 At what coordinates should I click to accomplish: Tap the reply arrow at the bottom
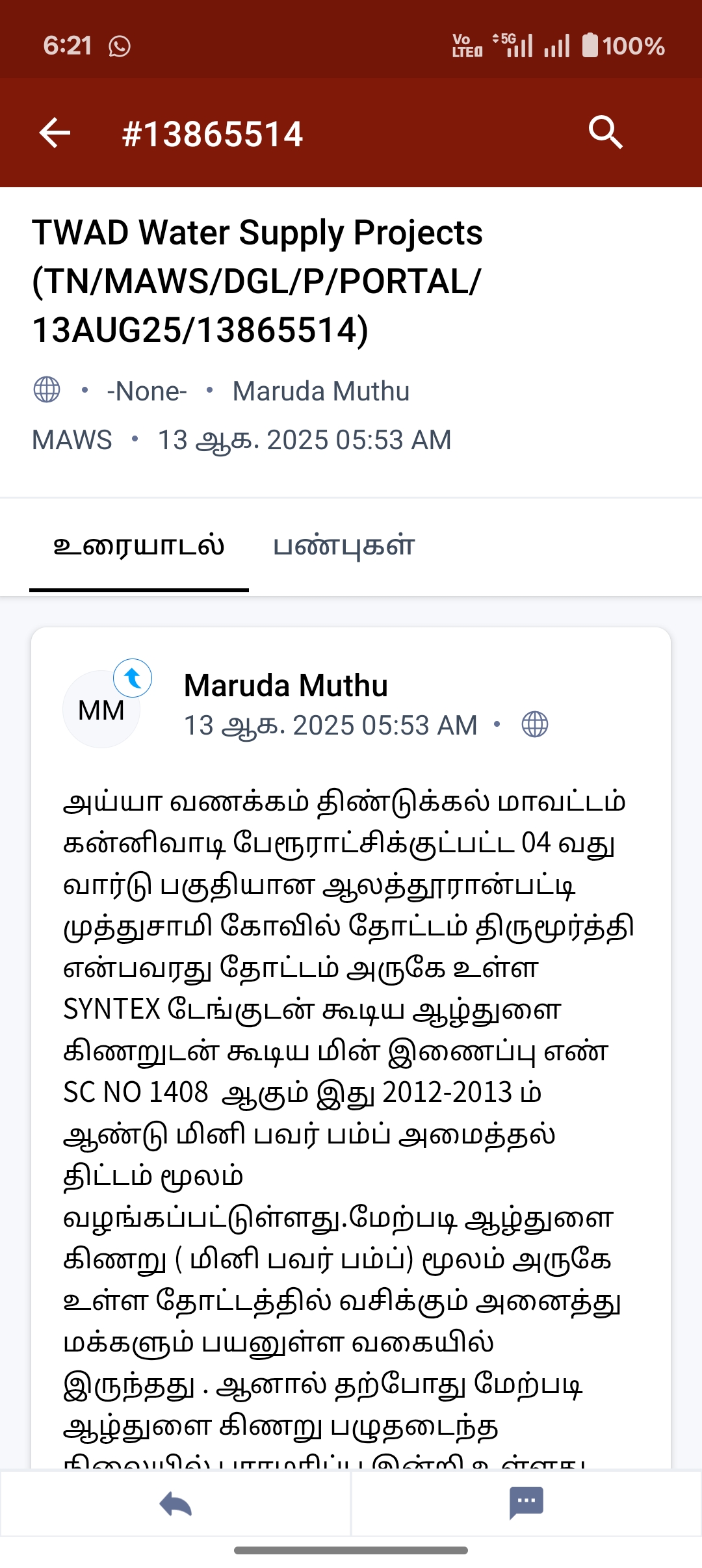click(x=175, y=1504)
